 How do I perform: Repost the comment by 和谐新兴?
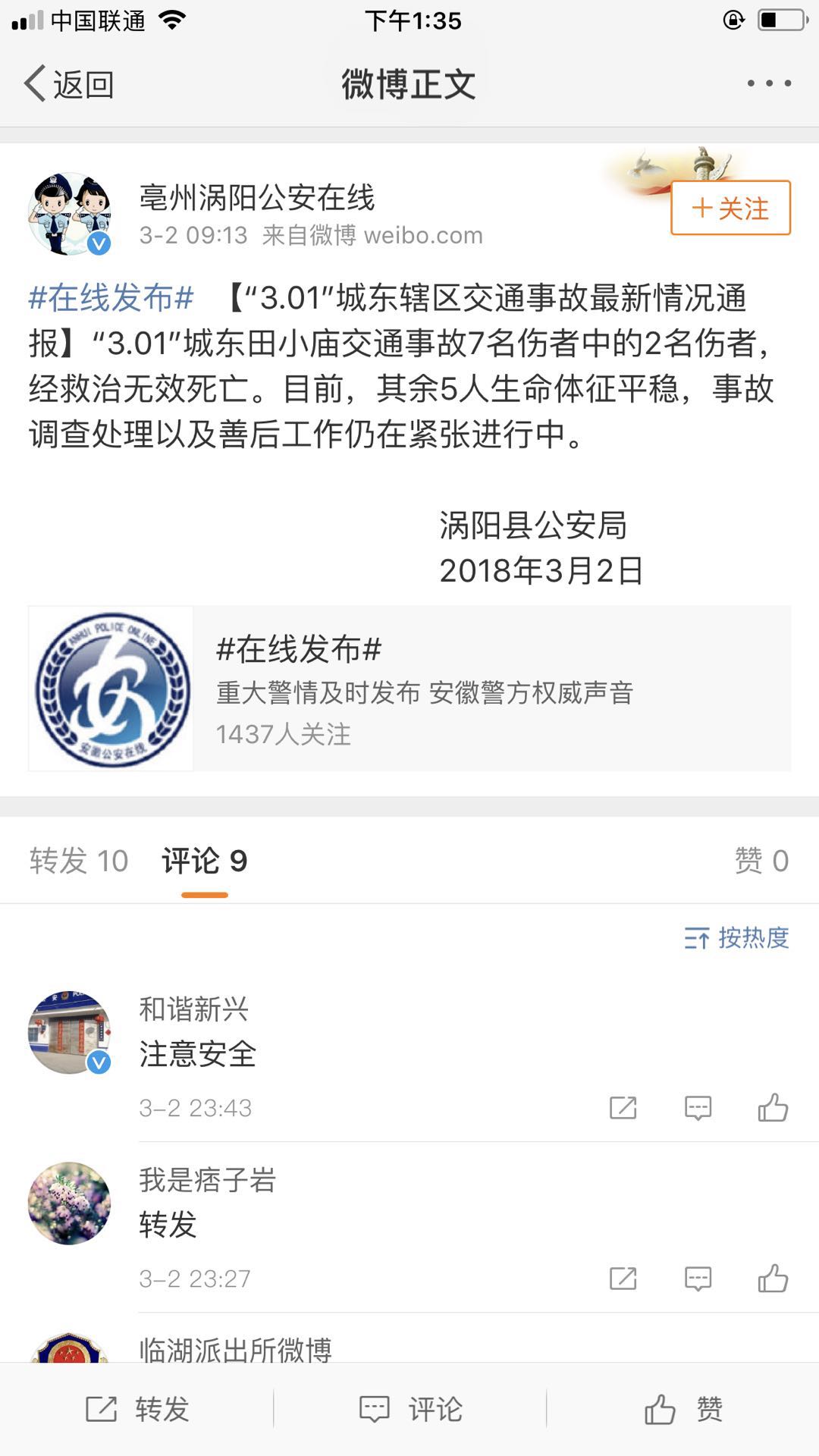[623, 1108]
